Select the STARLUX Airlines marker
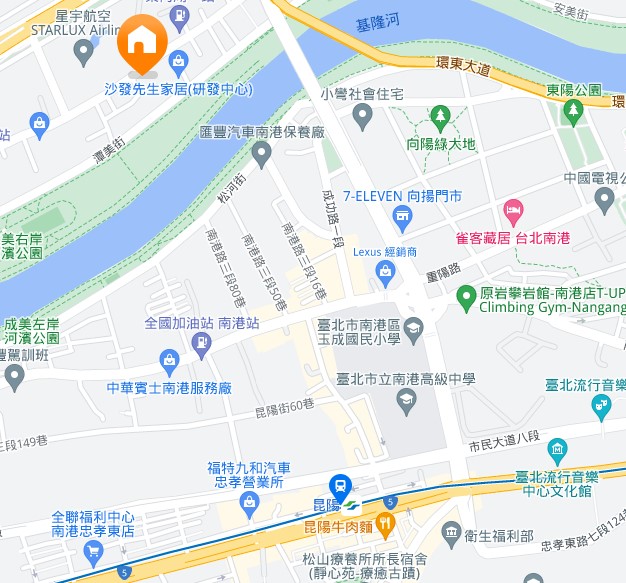626x583 pixels. click(84, 50)
